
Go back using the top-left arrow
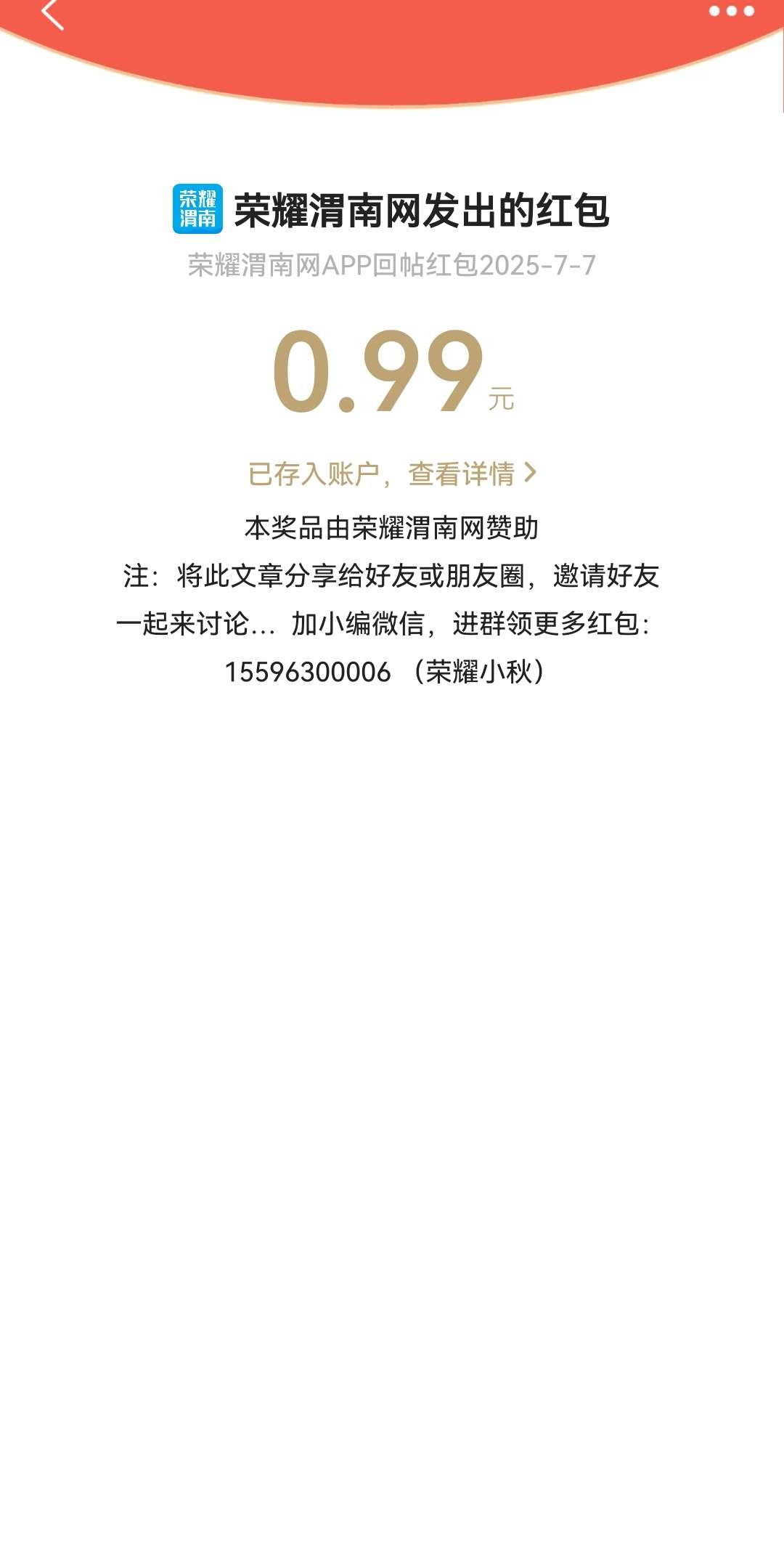[x=52, y=15]
